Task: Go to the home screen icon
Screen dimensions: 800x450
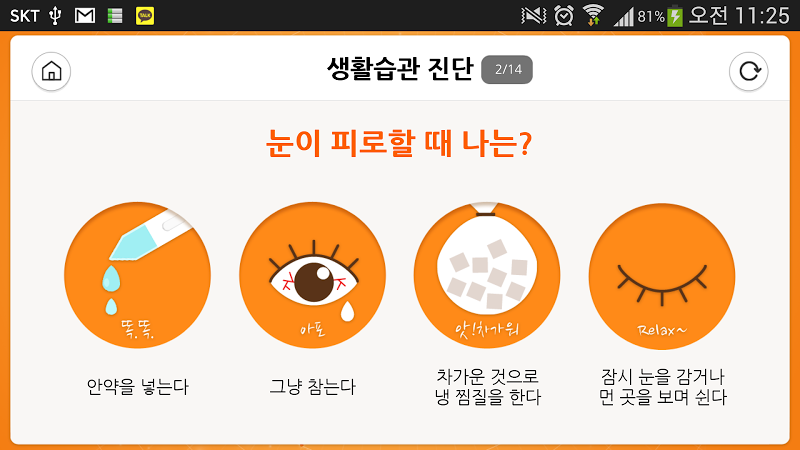Action: click(52, 71)
